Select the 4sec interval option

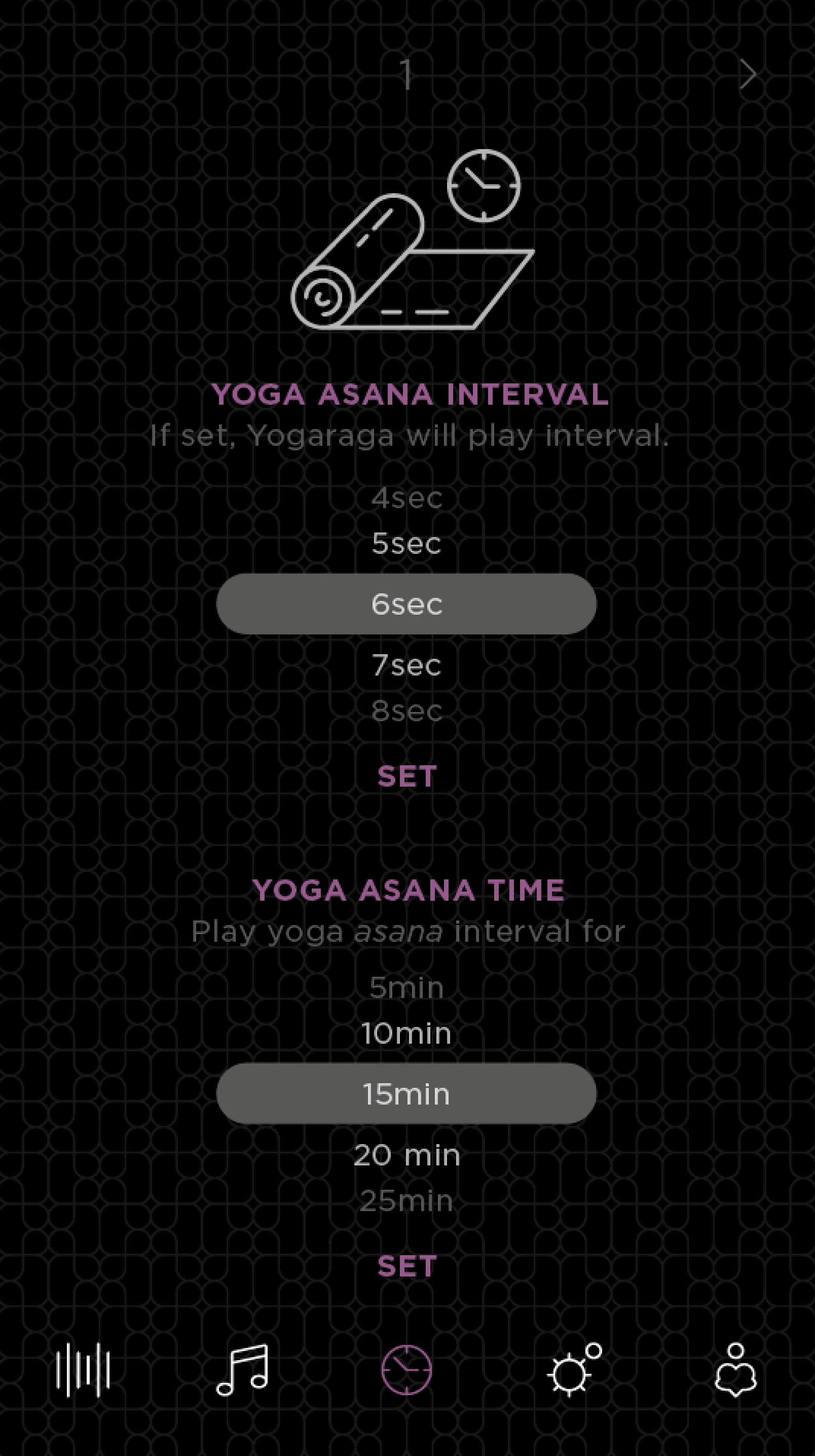point(406,499)
